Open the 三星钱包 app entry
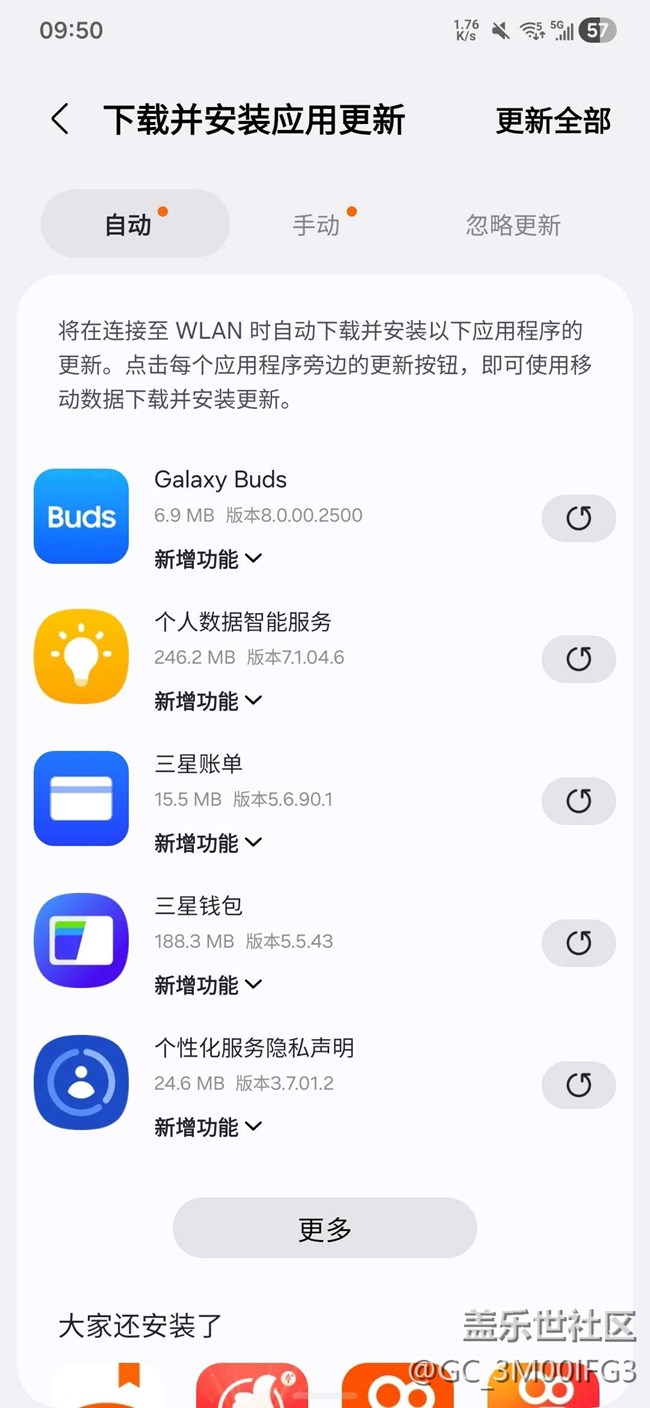This screenshot has width=650, height=1408. tap(81, 941)
